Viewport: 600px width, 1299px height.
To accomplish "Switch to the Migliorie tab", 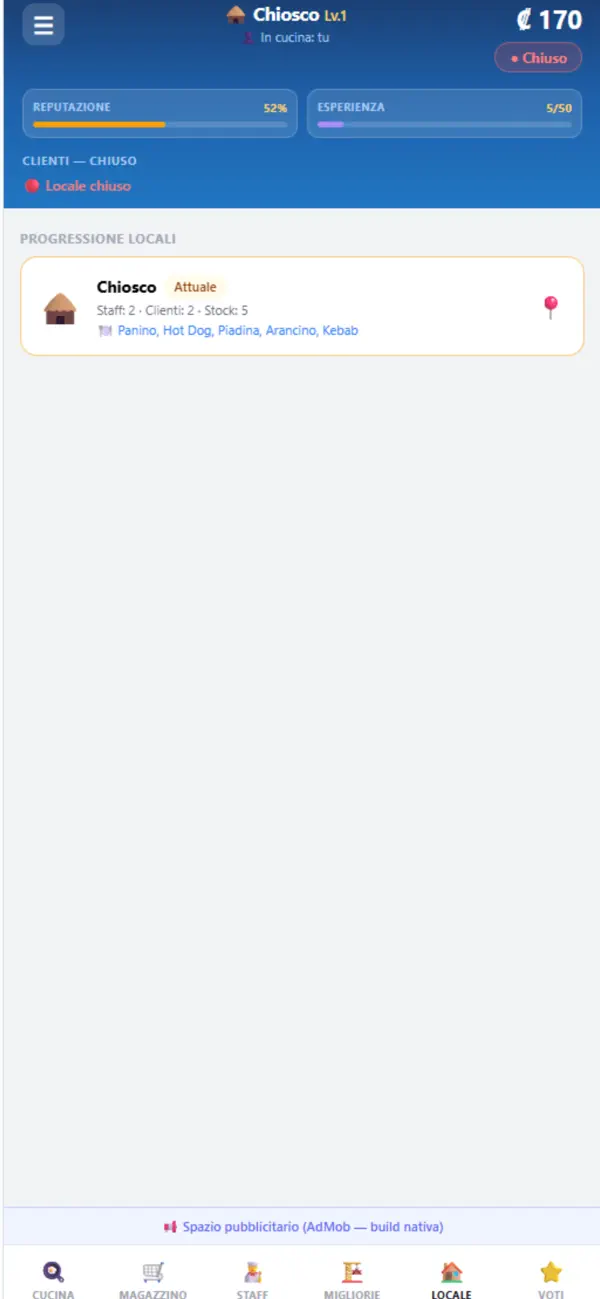I will 351,1279.
